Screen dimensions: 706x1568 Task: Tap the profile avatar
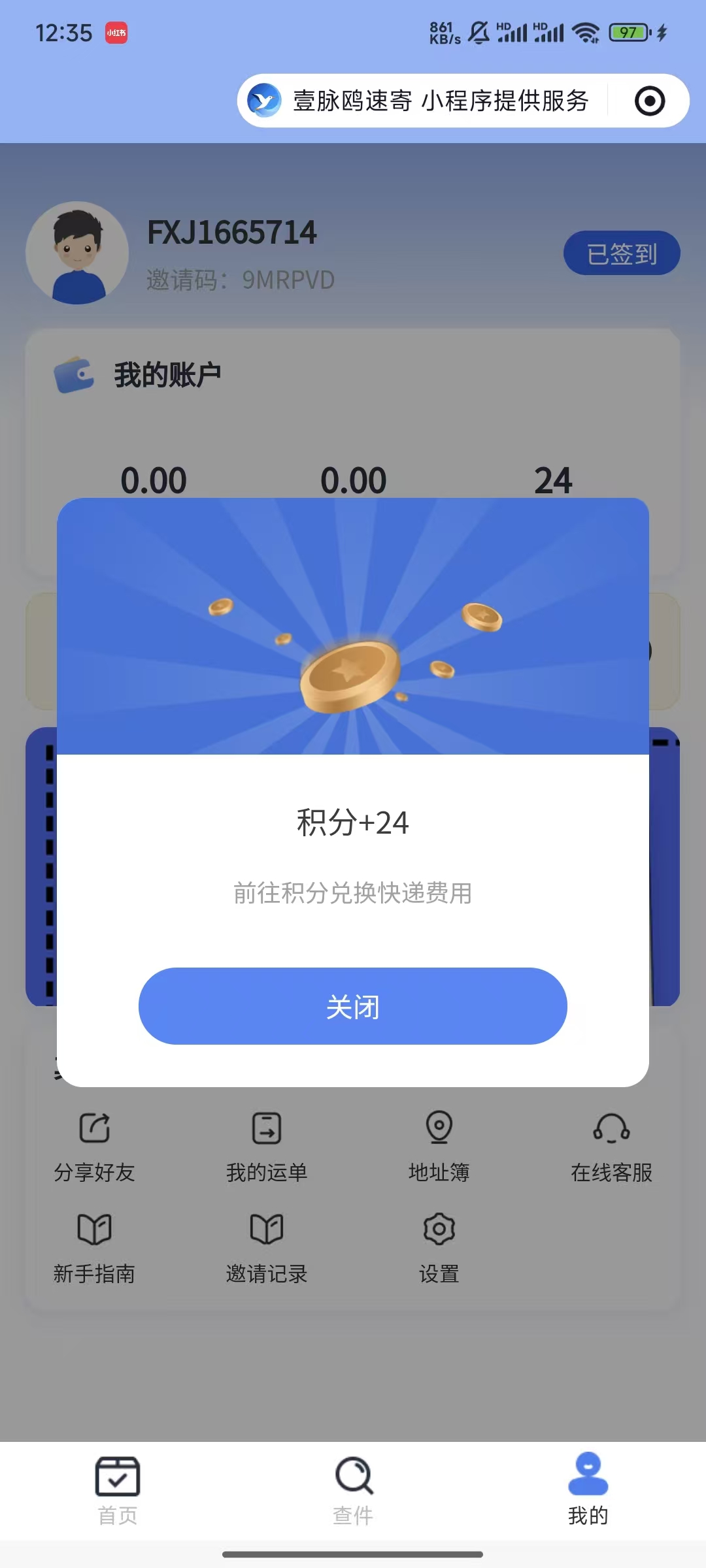tap(77, 253)
